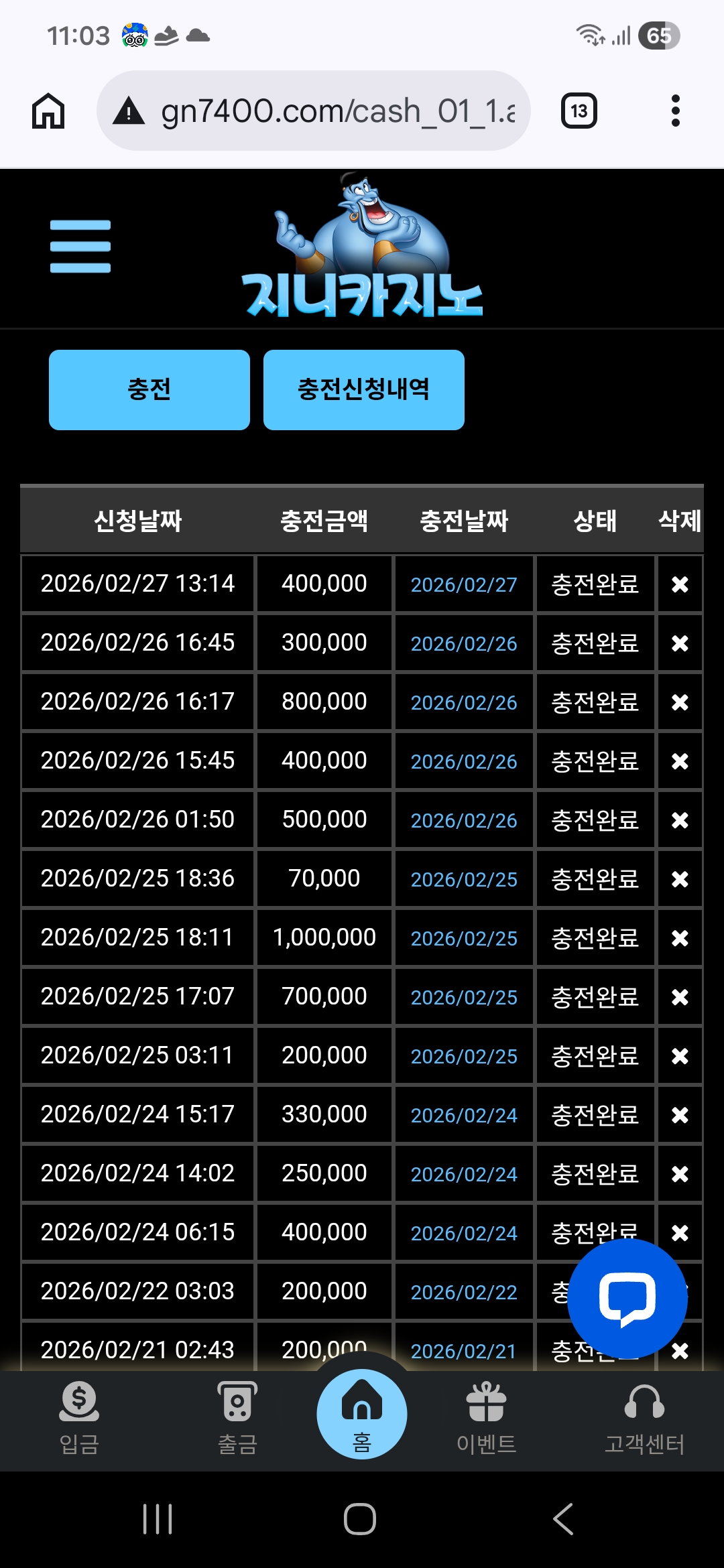Open the browser tab switcher
Screen dimensions: 724x1568
point(579,111)
